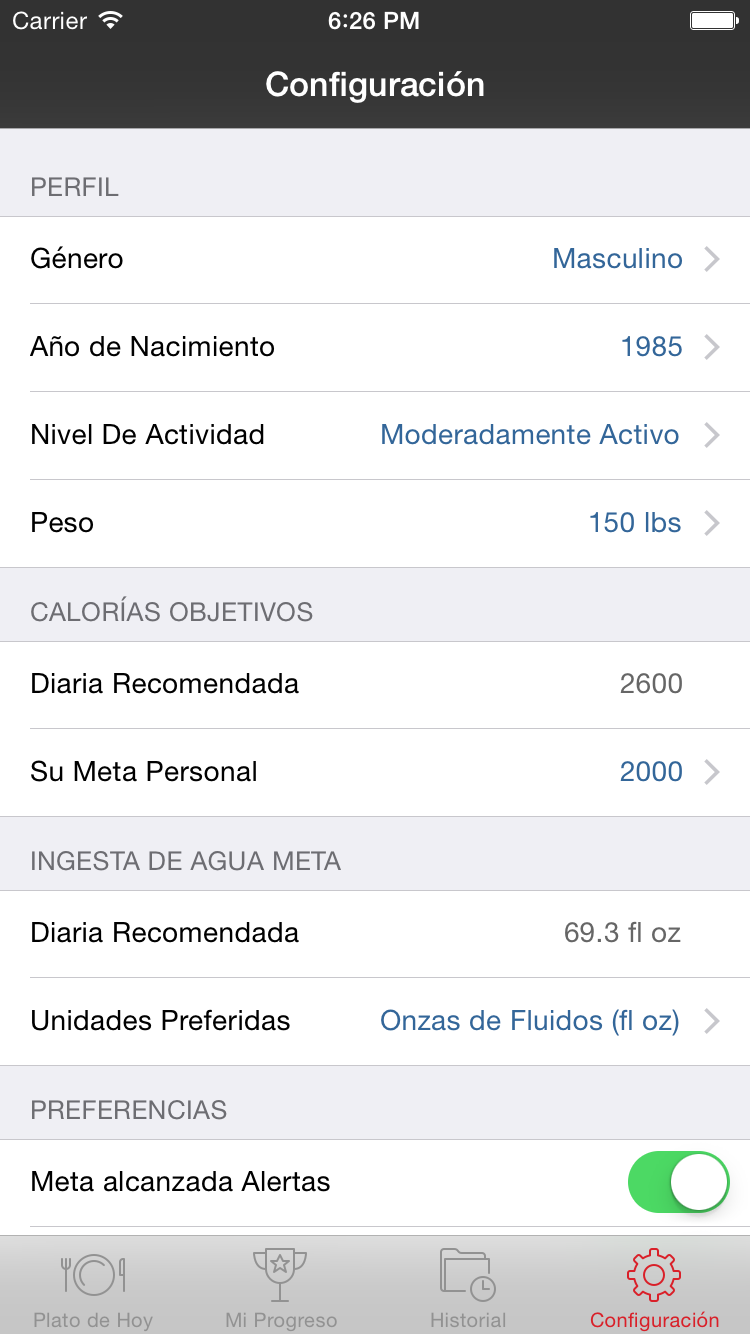Open the Historial tab
This screenshot has width=750, height=1334.
click(x=468, y=1287)
